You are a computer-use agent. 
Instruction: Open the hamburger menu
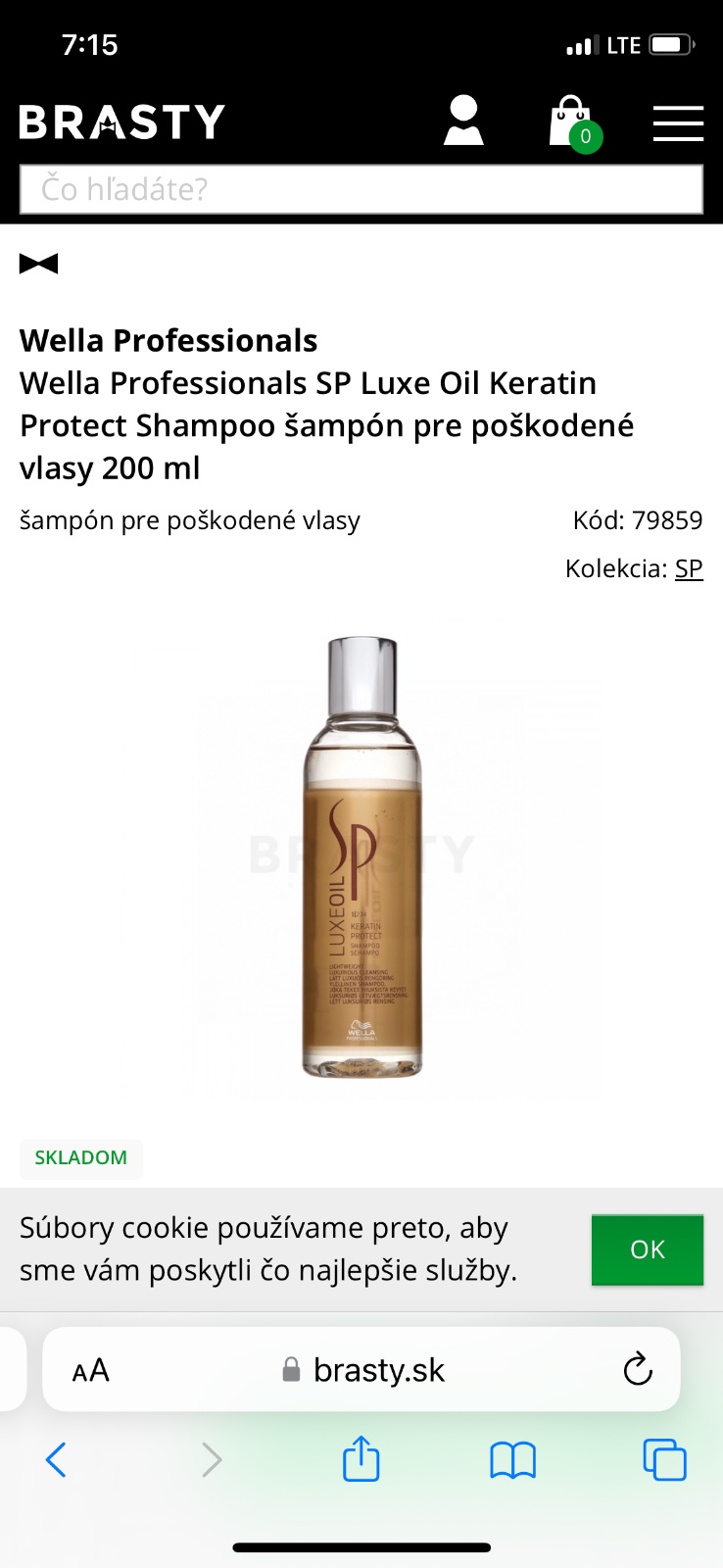point(678,123)
